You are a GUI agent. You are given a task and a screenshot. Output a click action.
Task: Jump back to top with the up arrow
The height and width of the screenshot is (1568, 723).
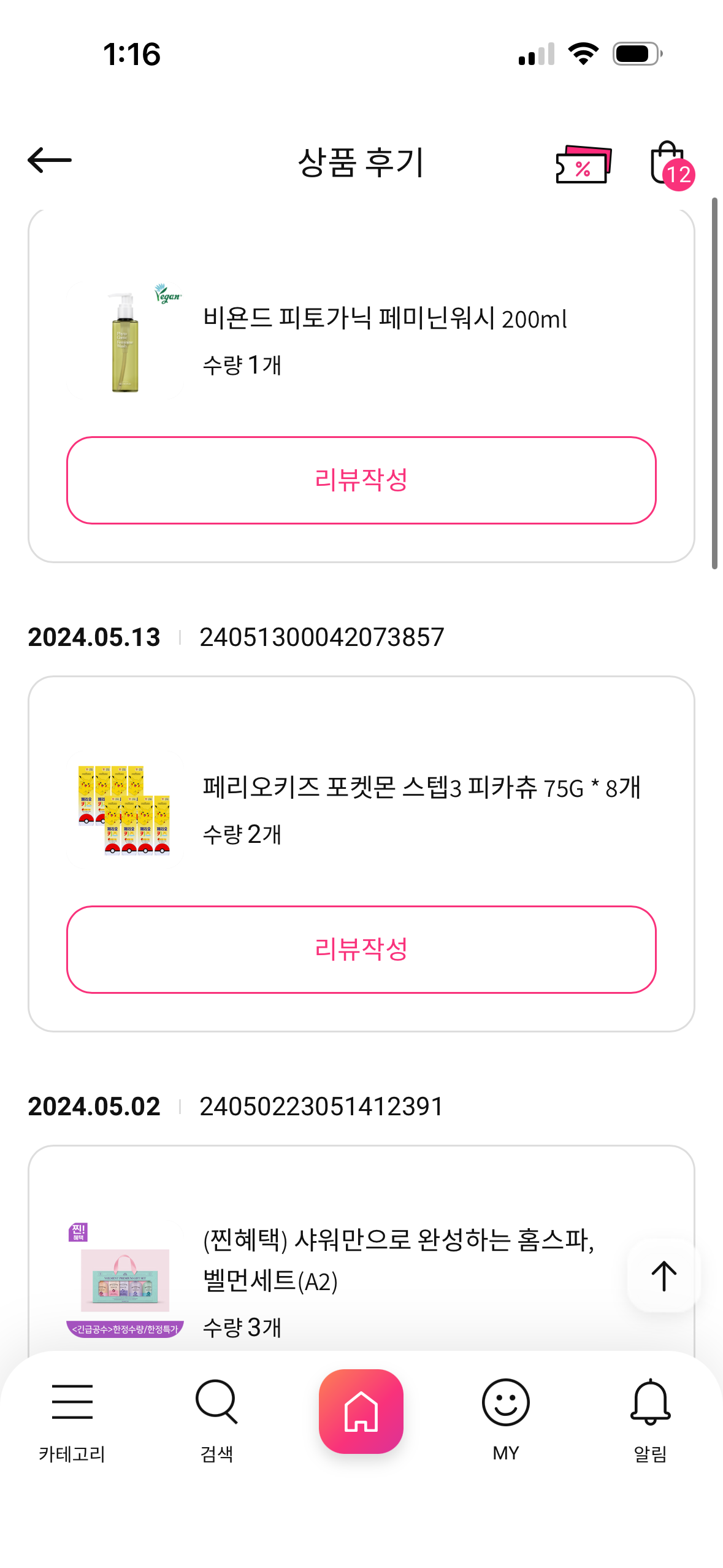[664, 1276]
